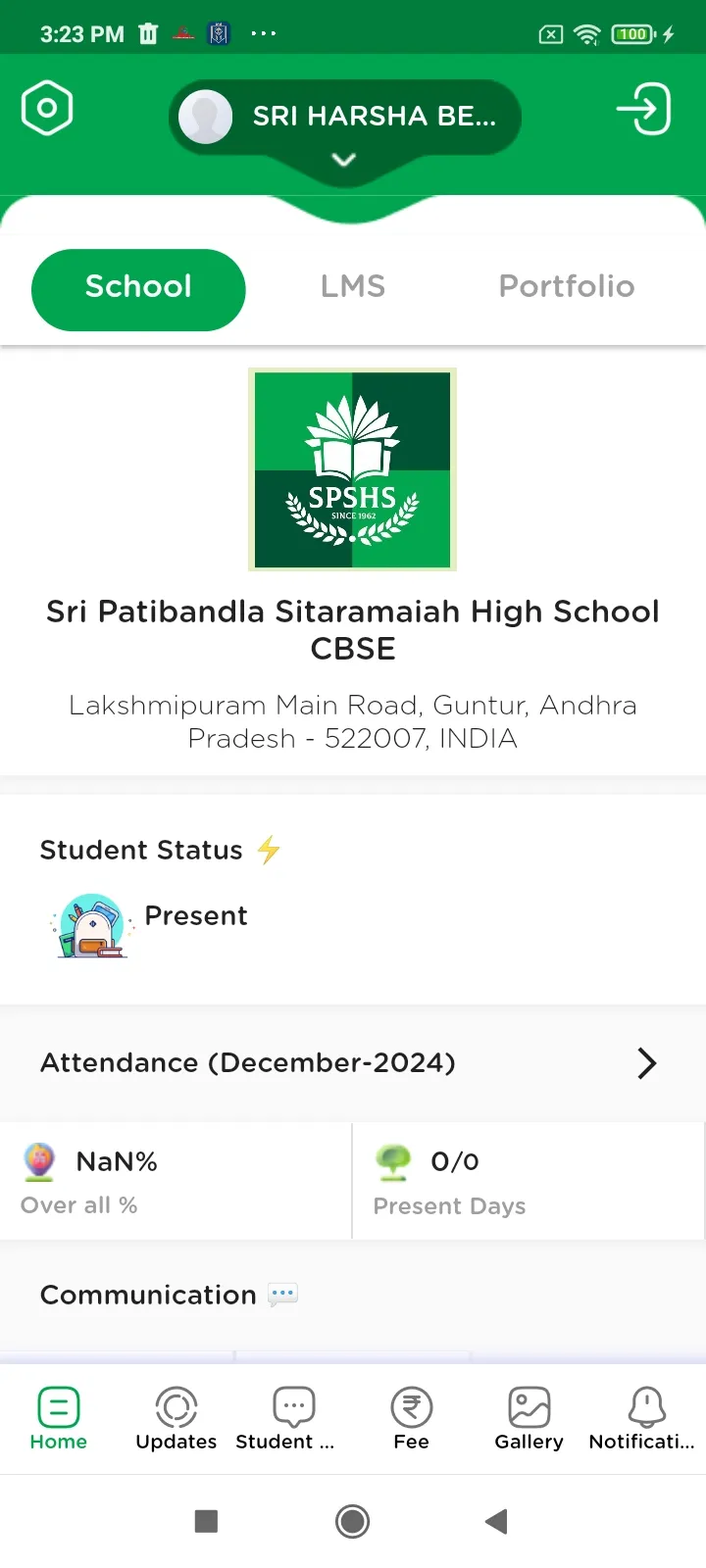
Task: Switch to the LMS tab
Action: click(x=353, y=286)
